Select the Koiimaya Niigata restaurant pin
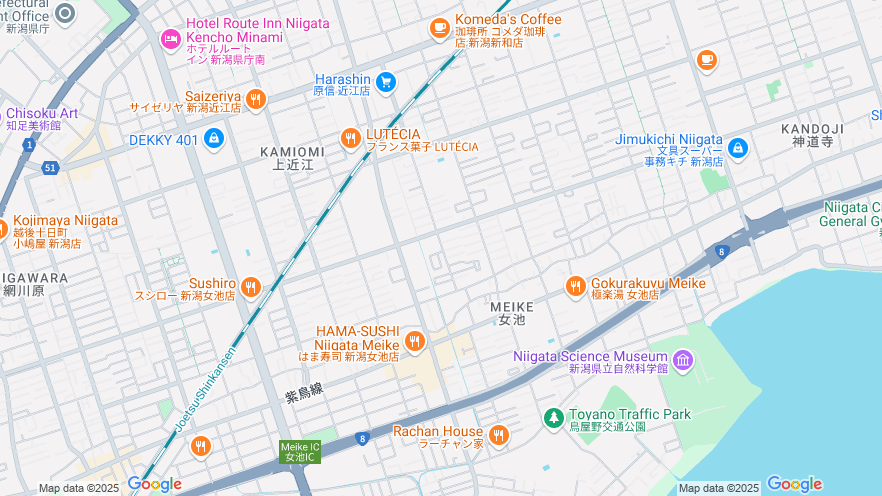The width and height of the screenshot is (882, 496). [x=3, y=229]
